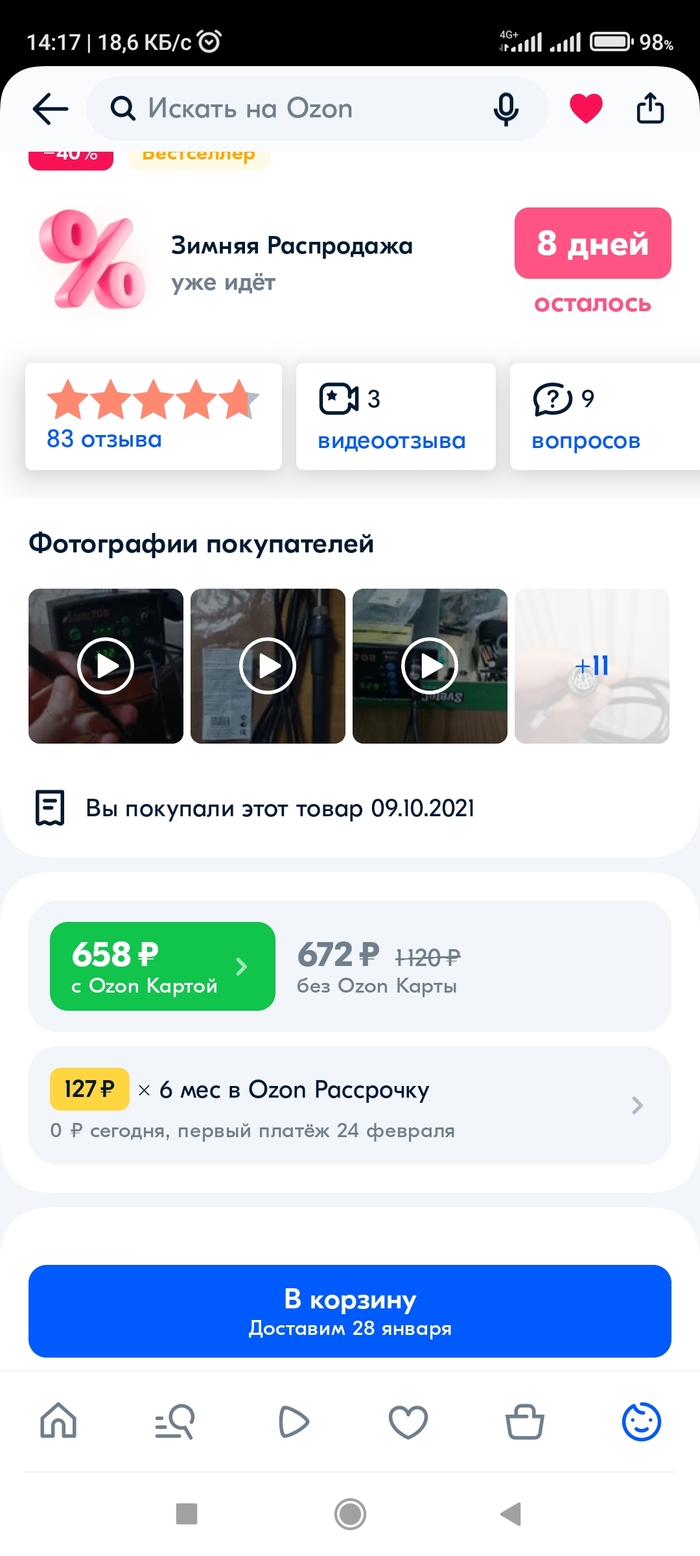Show the +11 more customer photos
700x1556 pixels.
coord(591,666)
